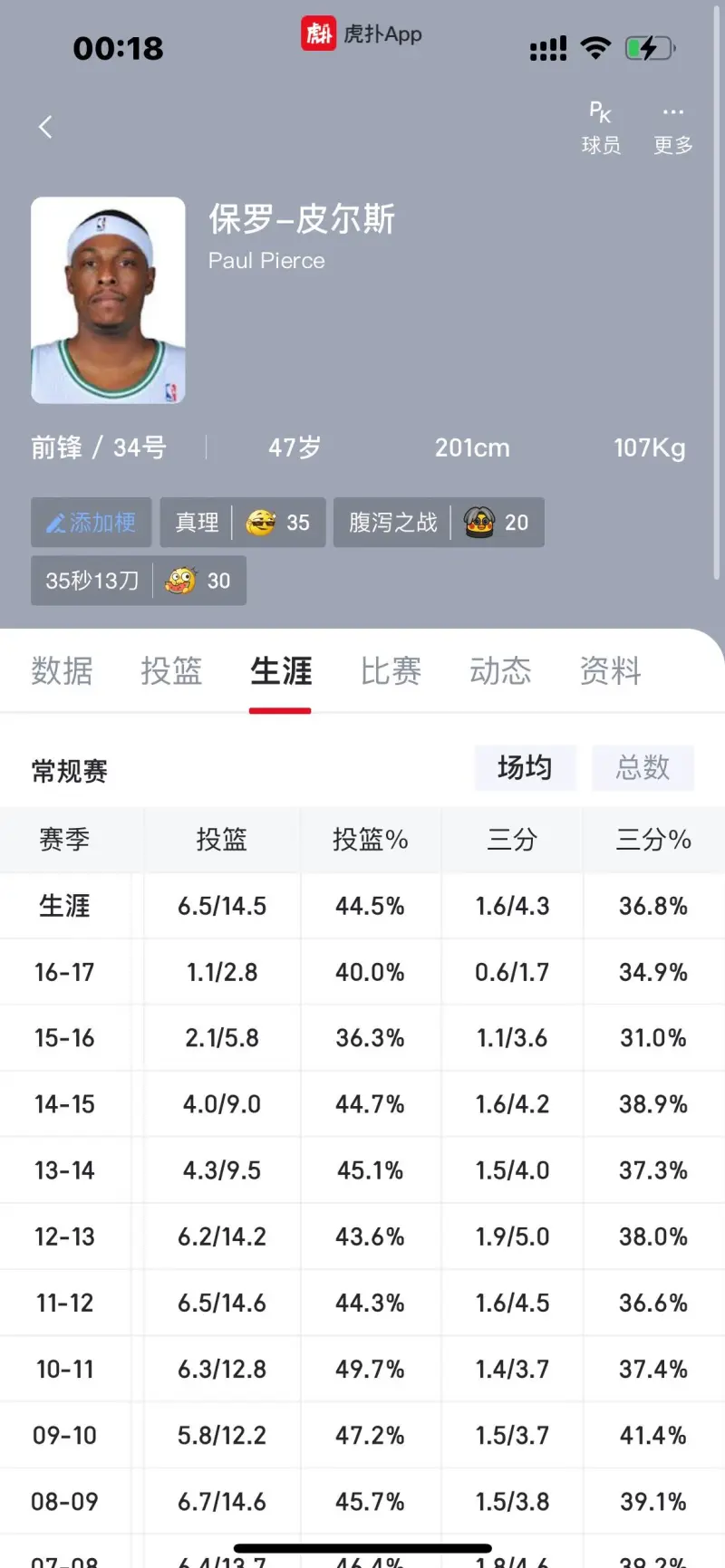
Task: Select the 真理 tag chip
Action: [x=243, y=522]
